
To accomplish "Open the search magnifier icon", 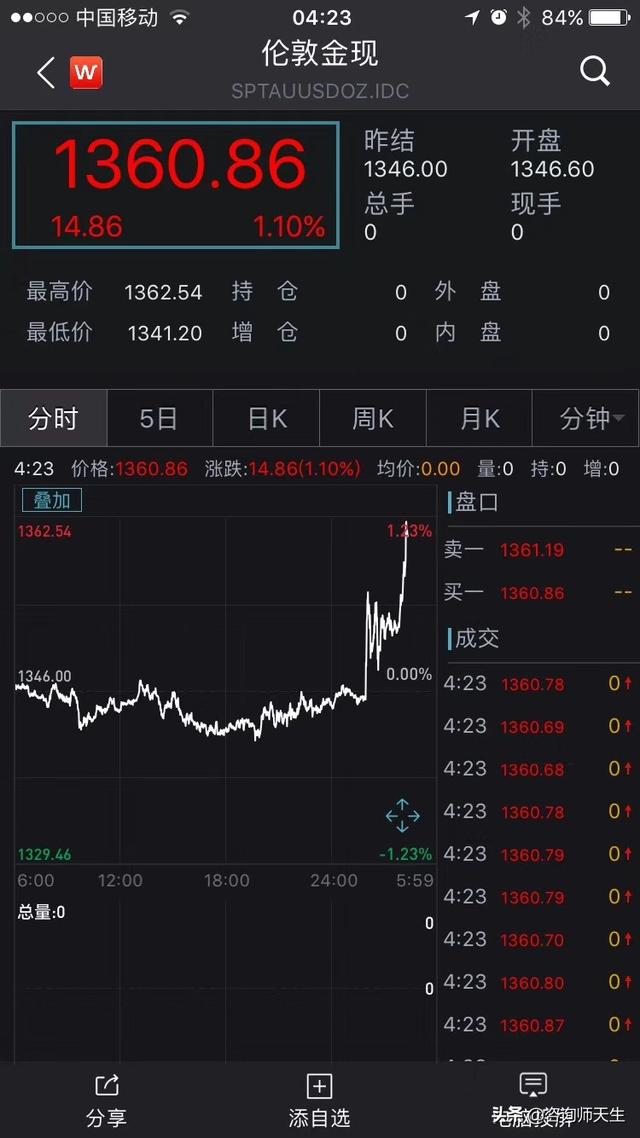I will point(594,71).
